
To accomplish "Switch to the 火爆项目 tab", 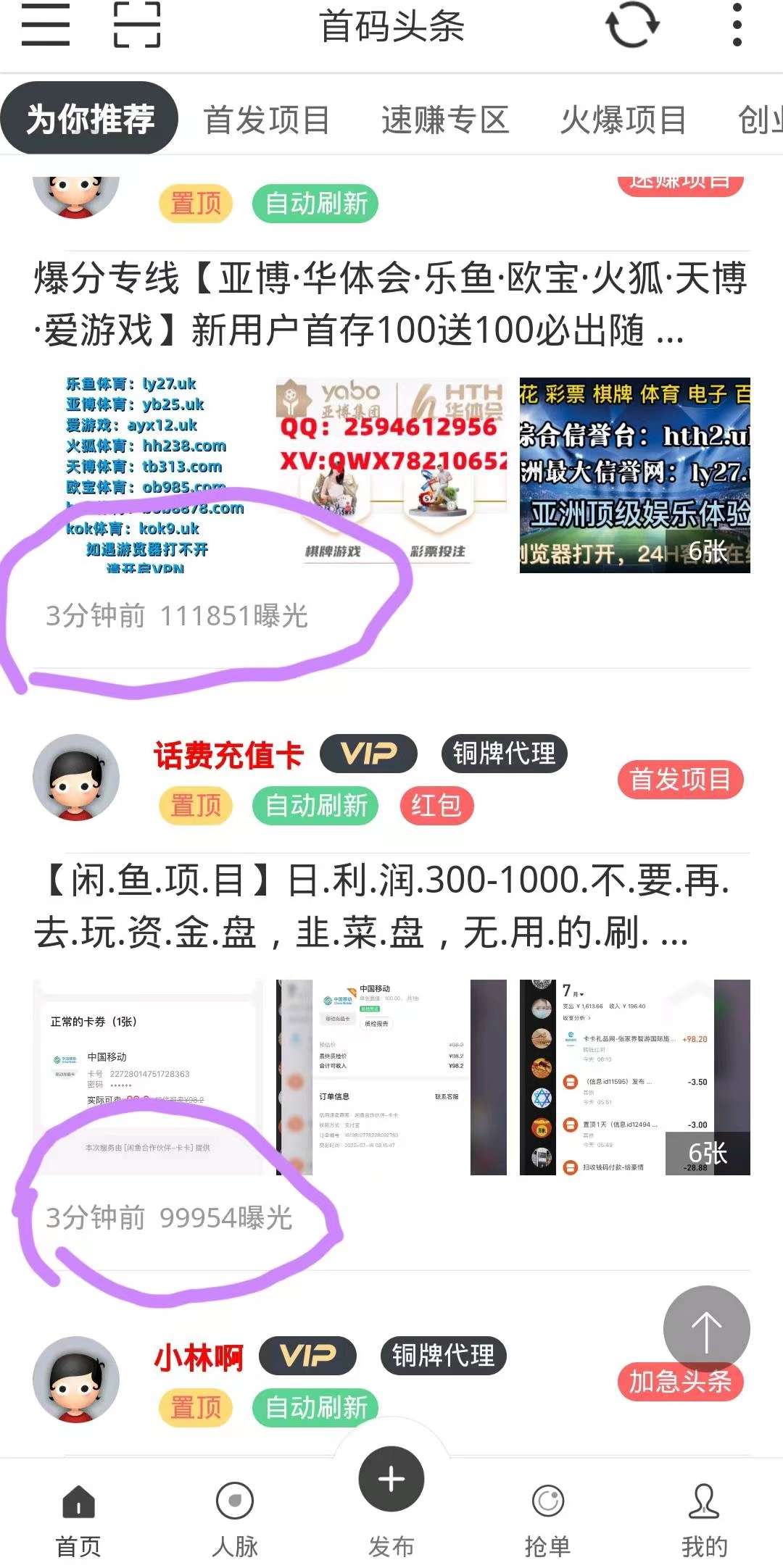I will (x=623, y=120).
